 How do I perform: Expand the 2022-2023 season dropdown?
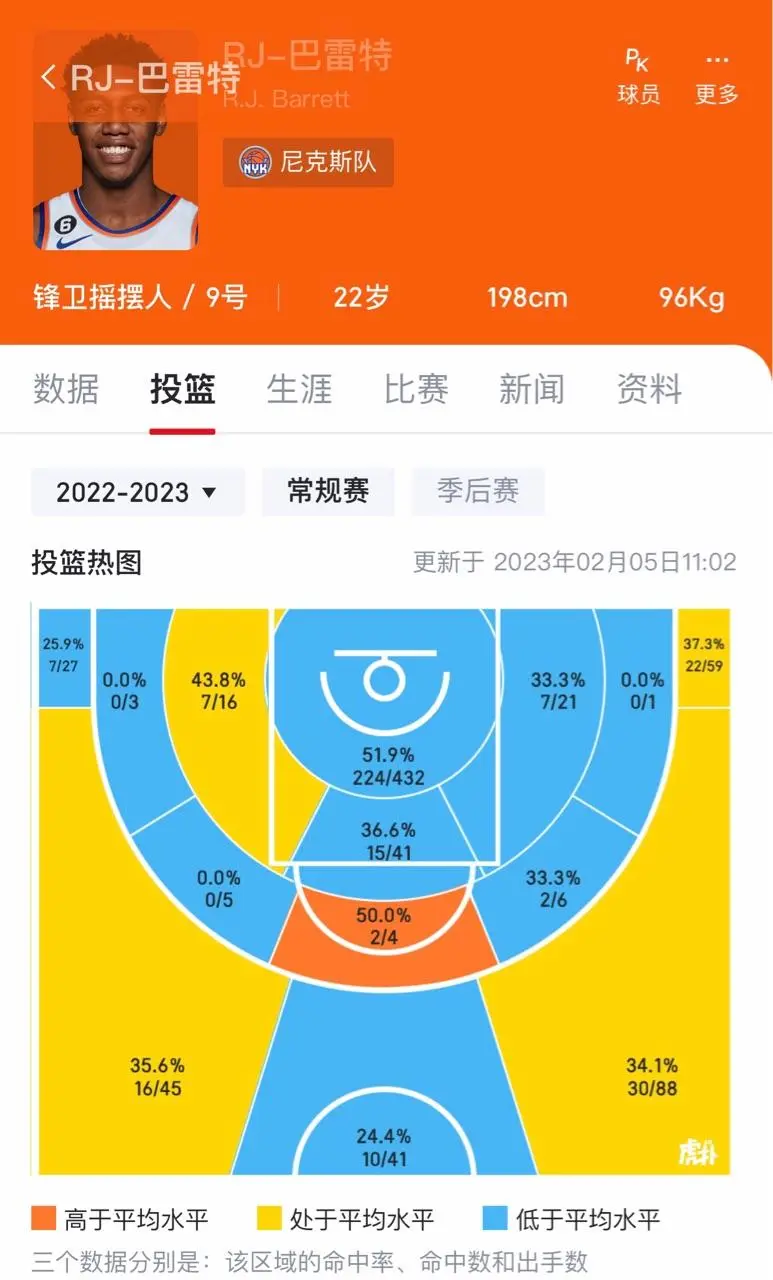(x=137, y=492)
